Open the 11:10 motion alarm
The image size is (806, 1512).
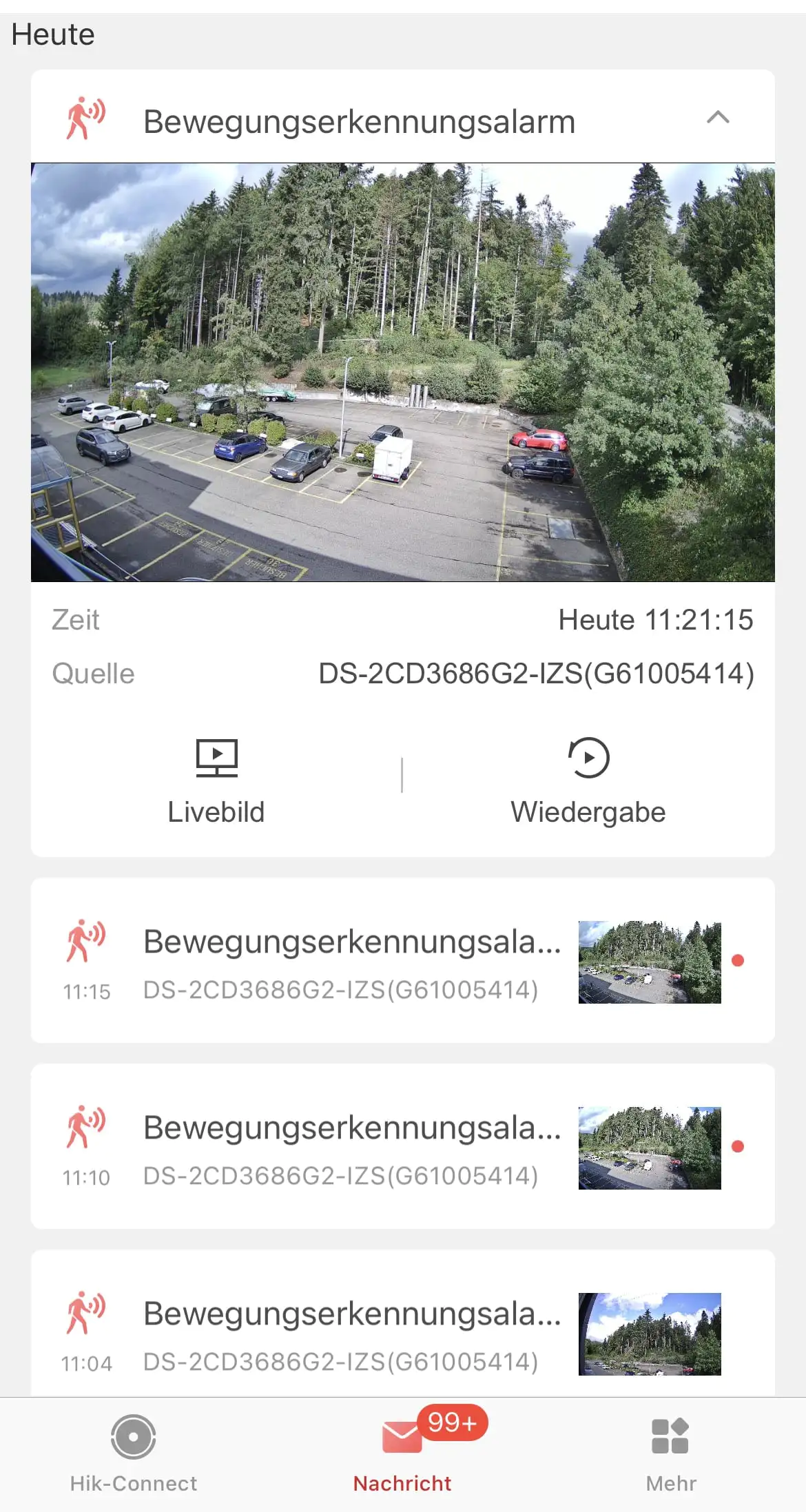[351, 1147]
